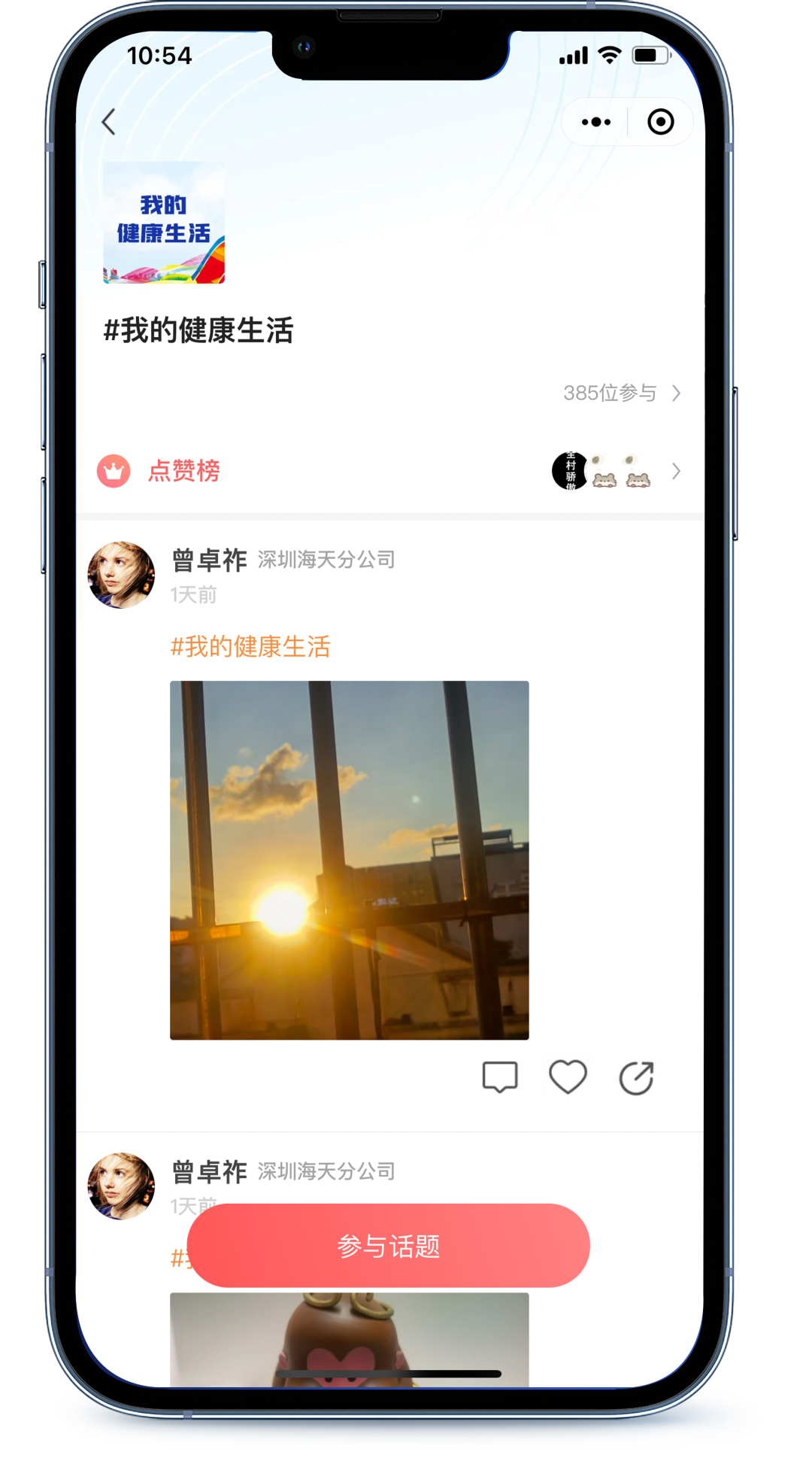This screenshot has height=1470, width=812.
Task: Open the 385位参与 participants list
Action: click(x=621, y=393)
